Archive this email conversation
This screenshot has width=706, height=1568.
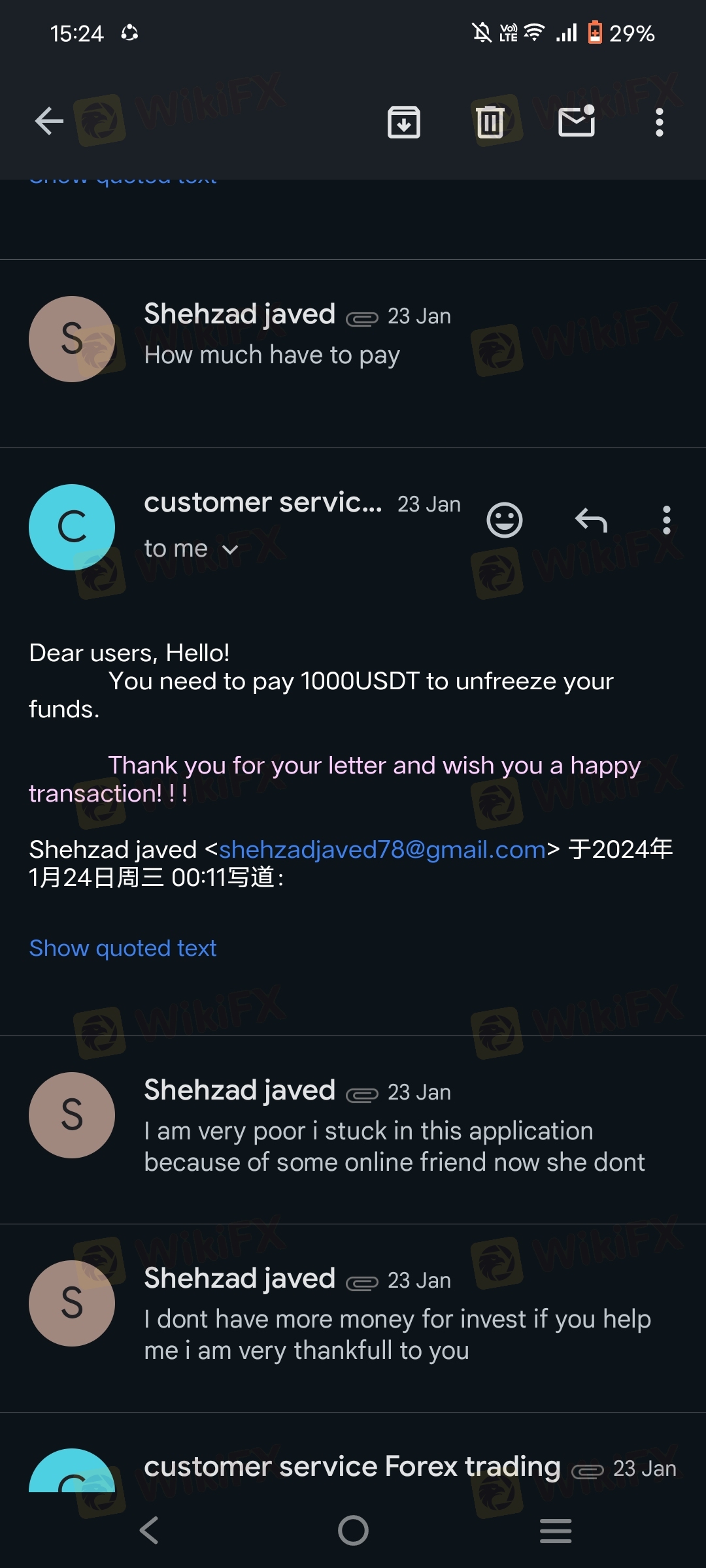coord(404,122)
